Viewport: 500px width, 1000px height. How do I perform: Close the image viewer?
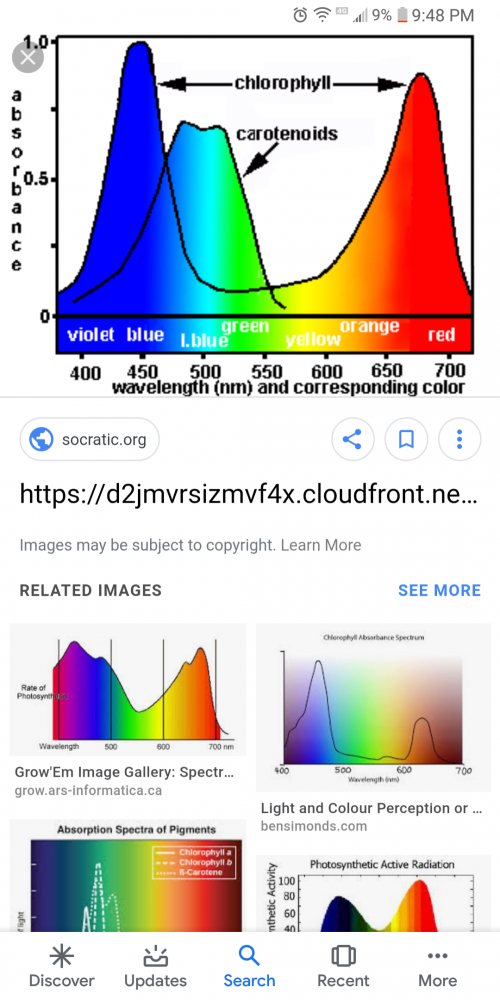pos(27,58)
